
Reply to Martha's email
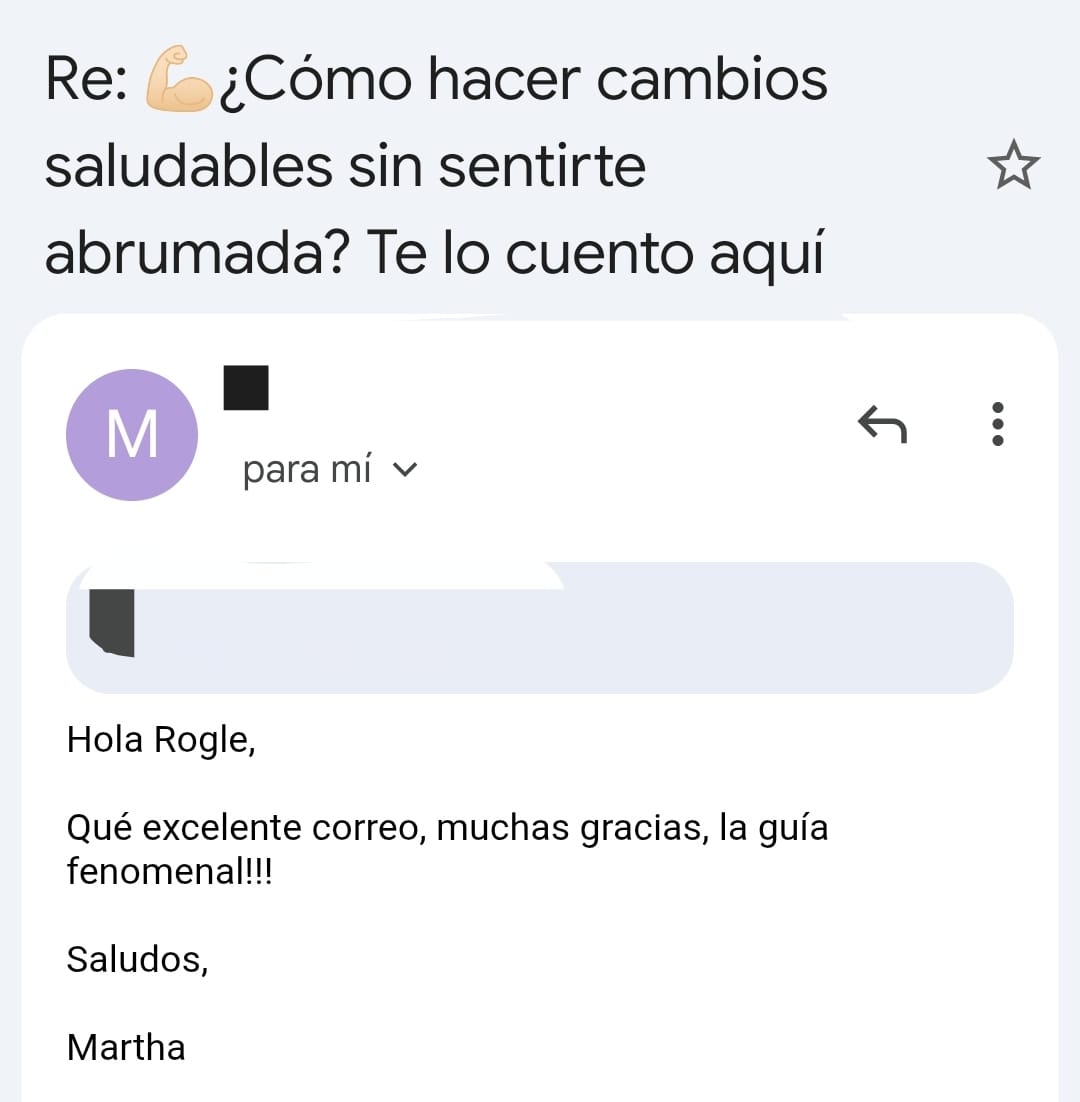coord(883,424)
